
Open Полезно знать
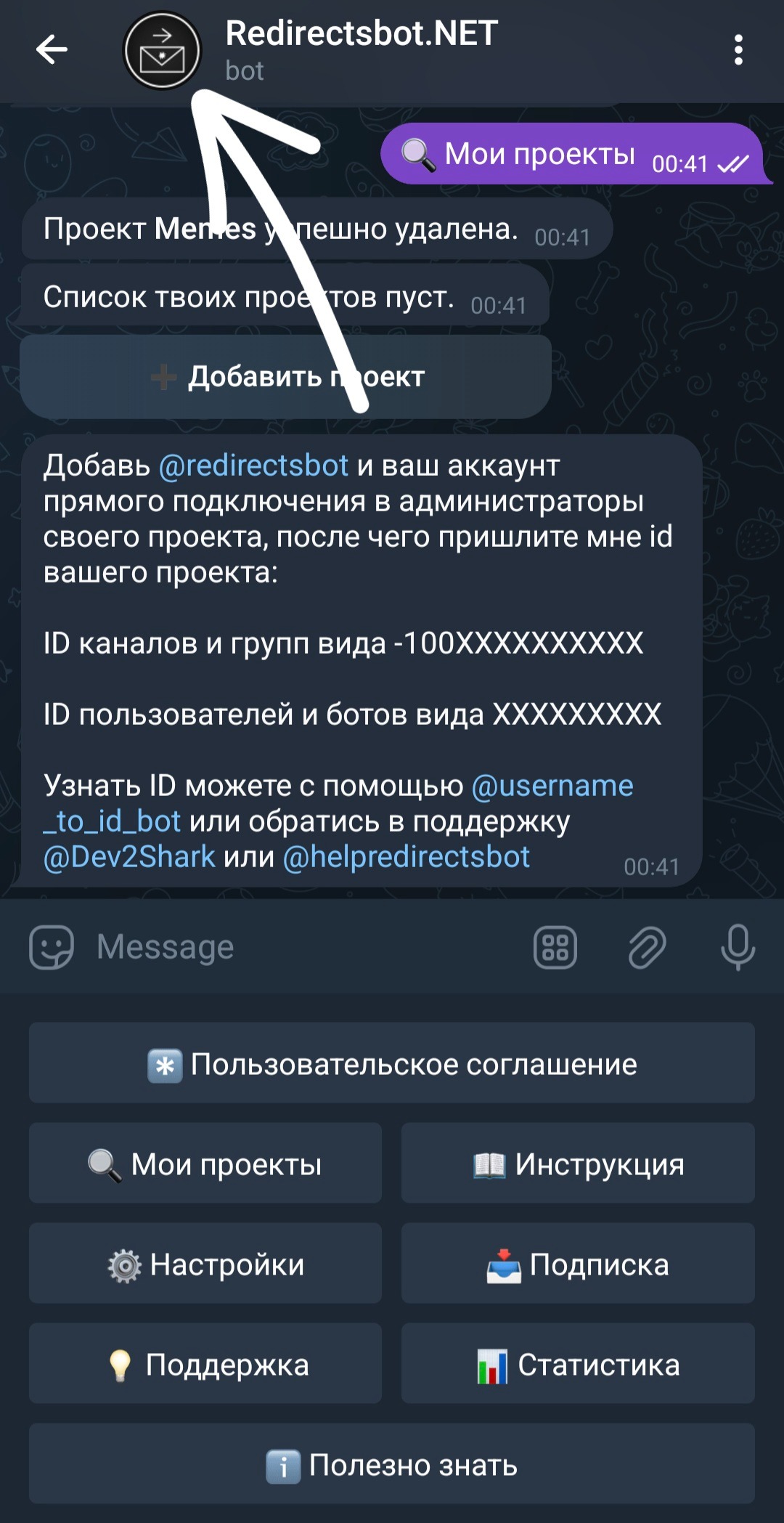[392, 1465]
